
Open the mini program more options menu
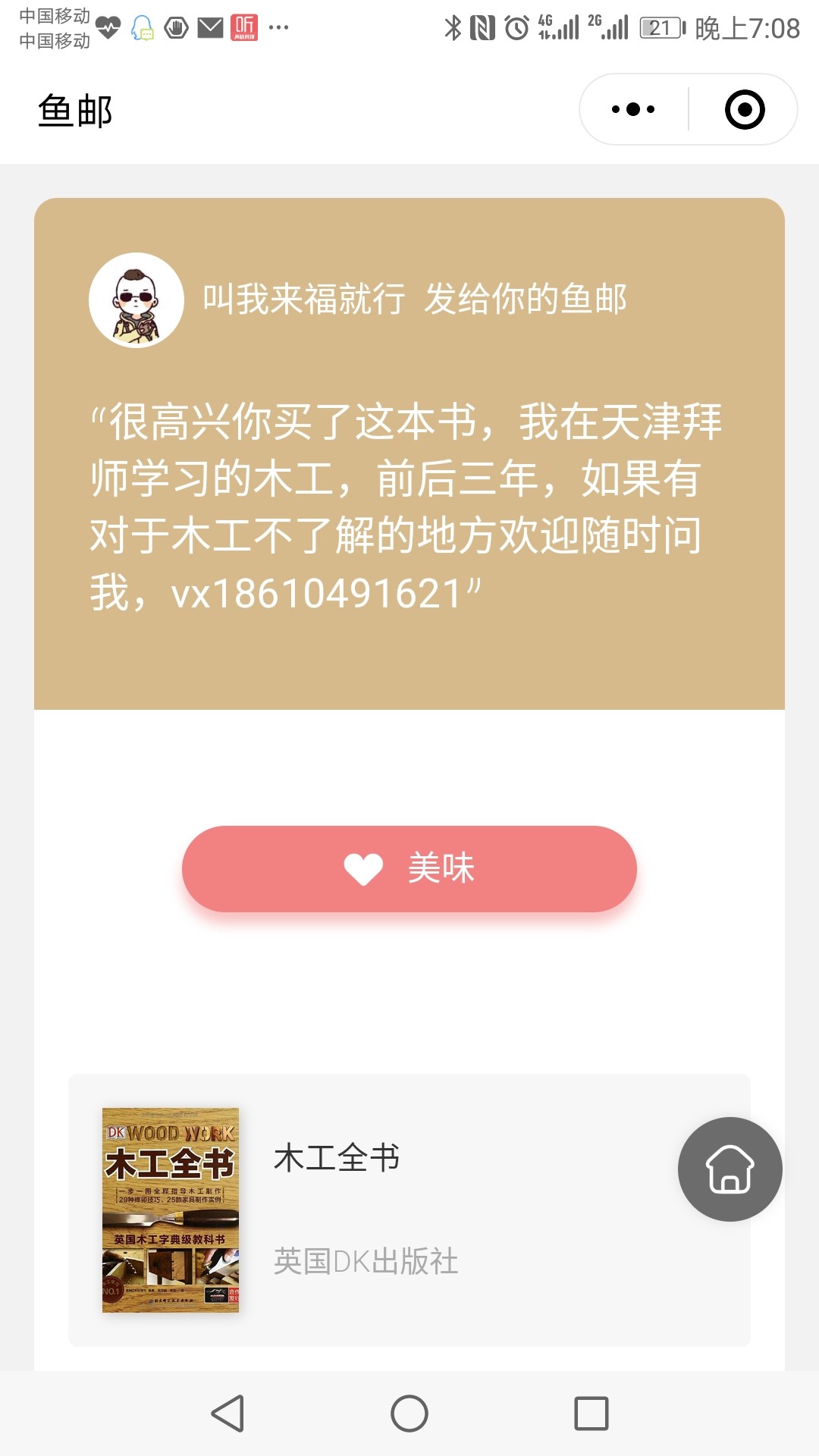tap(633, 109)
